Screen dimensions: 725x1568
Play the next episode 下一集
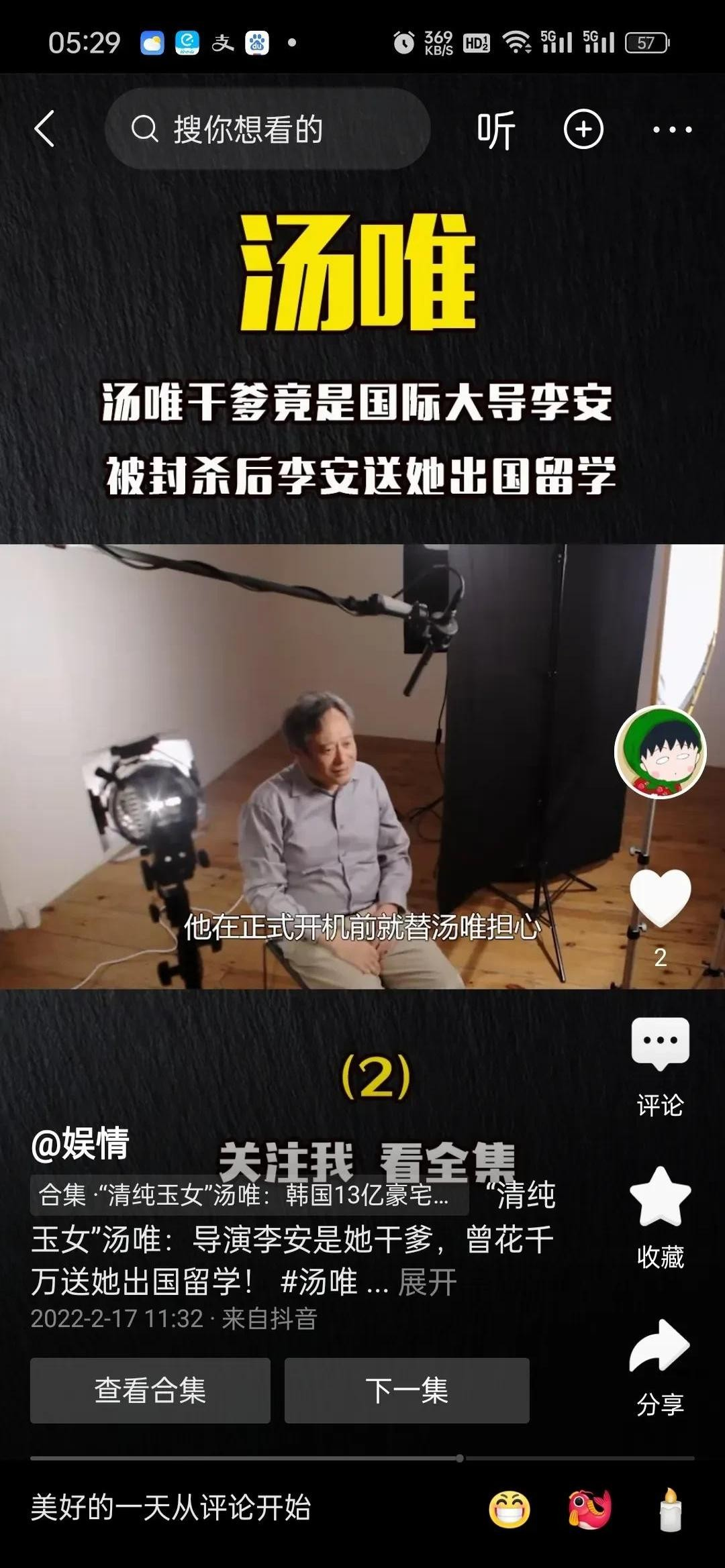[x=407, y=1390]
